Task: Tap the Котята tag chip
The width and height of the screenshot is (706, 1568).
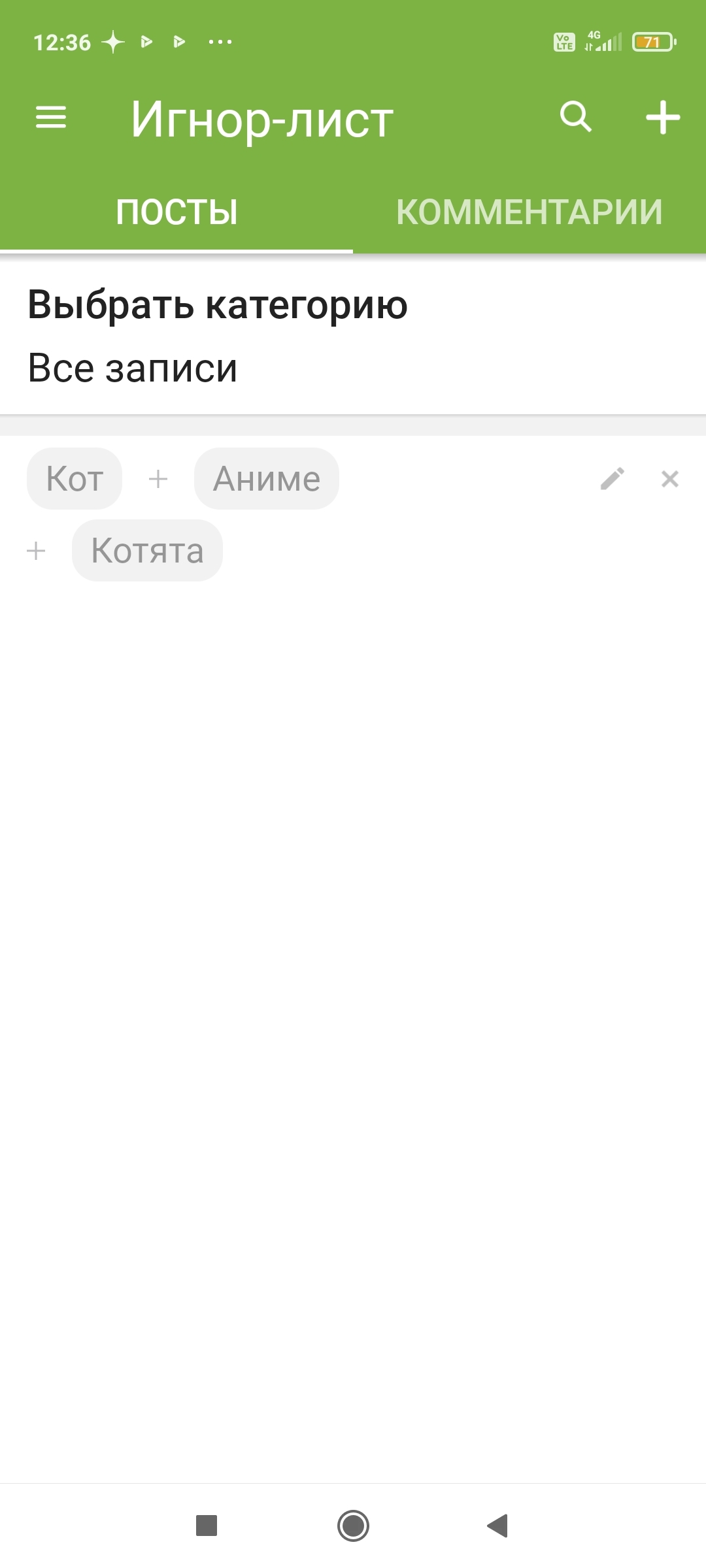Action: [147, 551]
